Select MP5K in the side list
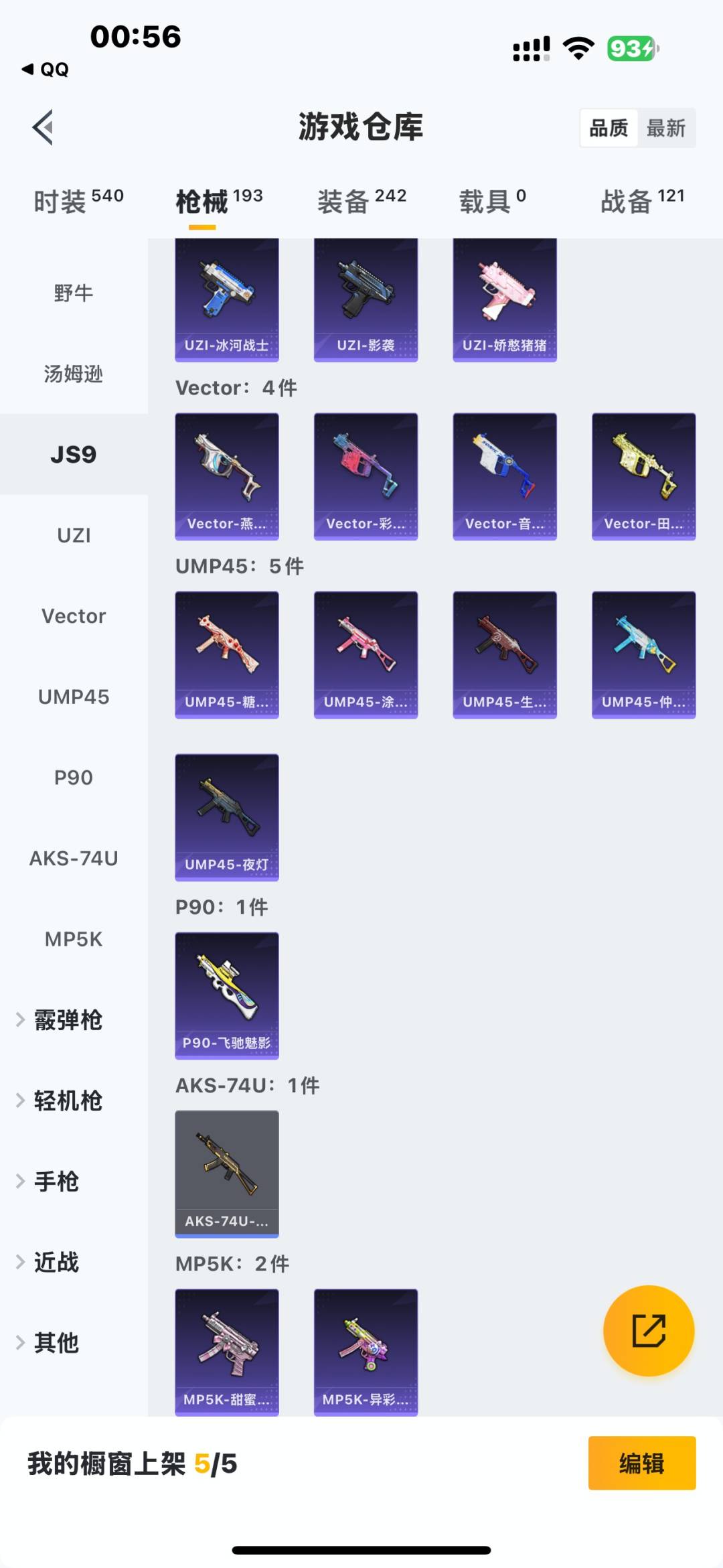The height and width of the screenshot is (1568, 723). tap(74, 939)
